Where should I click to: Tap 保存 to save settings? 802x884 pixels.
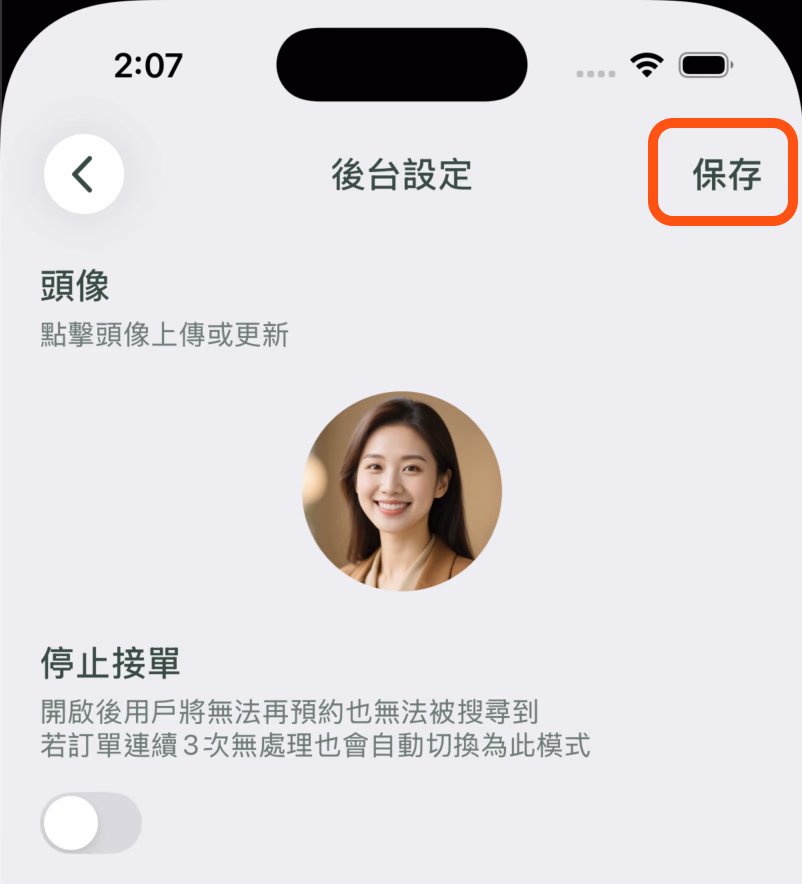[x=726, y=174]
